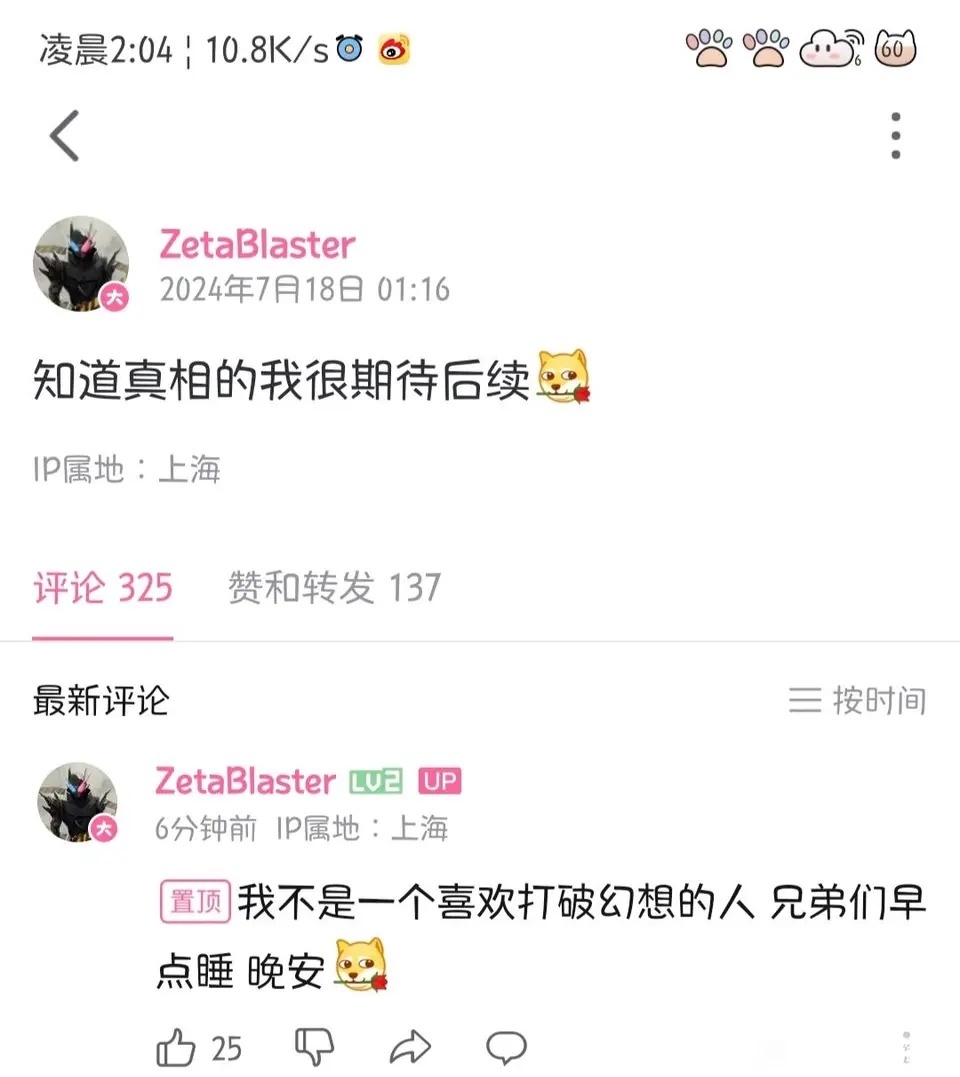The width and height of the screenshot is (960, 1077).
Task: Switch to the 评论 325 tab
Action: pyautogui.click(x=103, y=588)
